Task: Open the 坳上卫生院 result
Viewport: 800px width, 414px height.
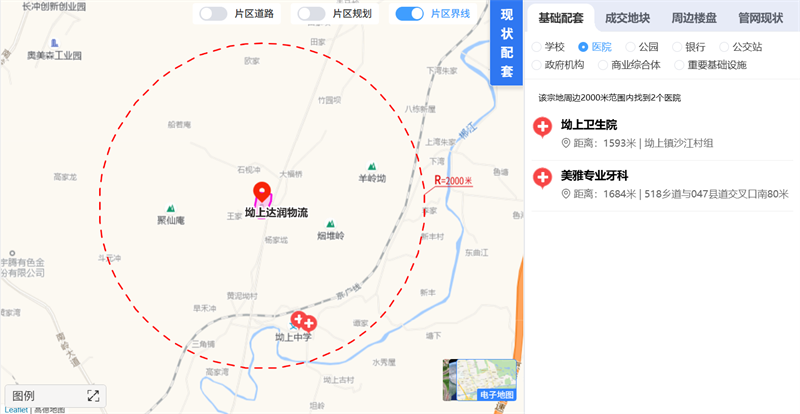Action: (589, 125)
